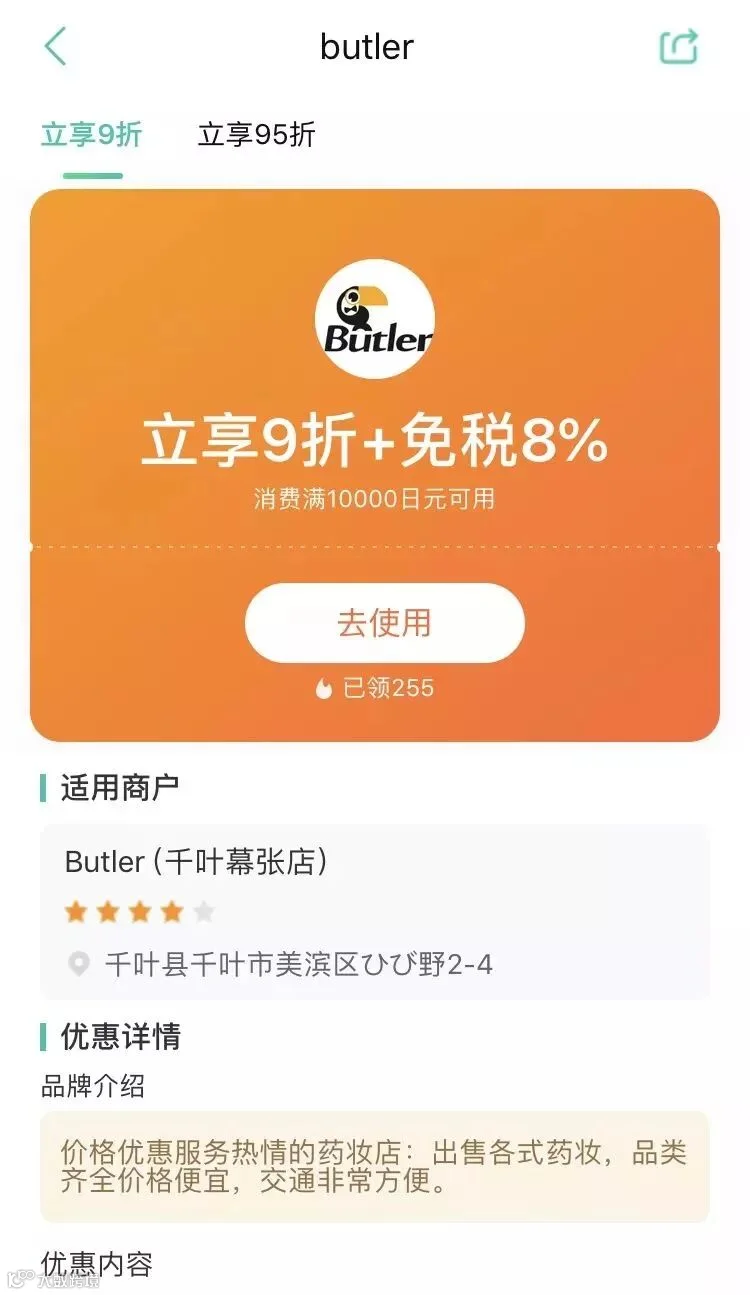Open the Butler (千叶幕张店) merchant card

pyautogui.click(x=375, y=911)
